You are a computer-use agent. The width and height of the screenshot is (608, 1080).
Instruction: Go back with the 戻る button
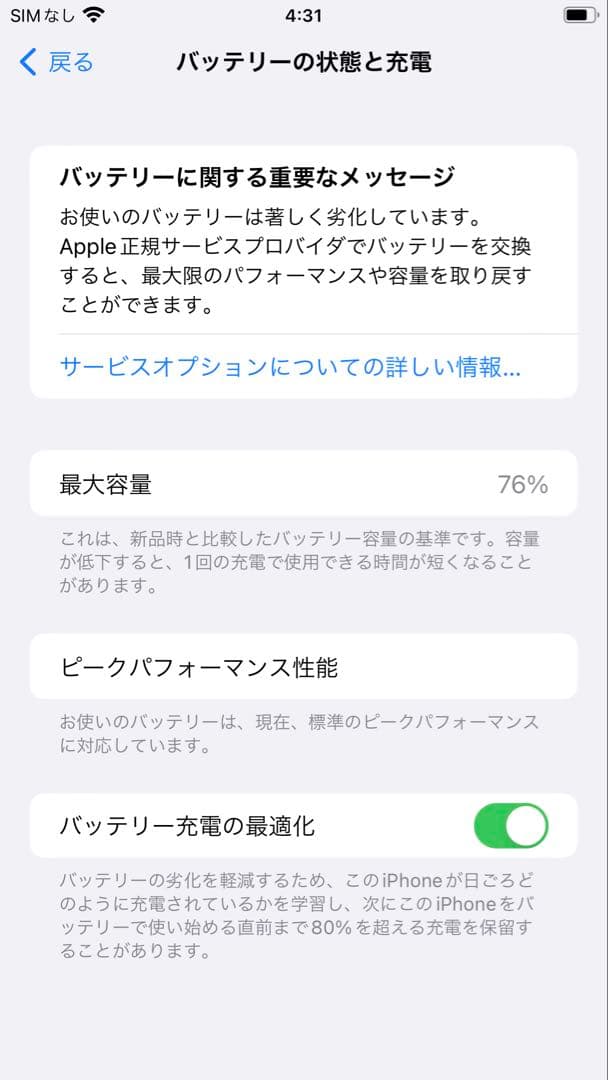[x=57, y=62]
